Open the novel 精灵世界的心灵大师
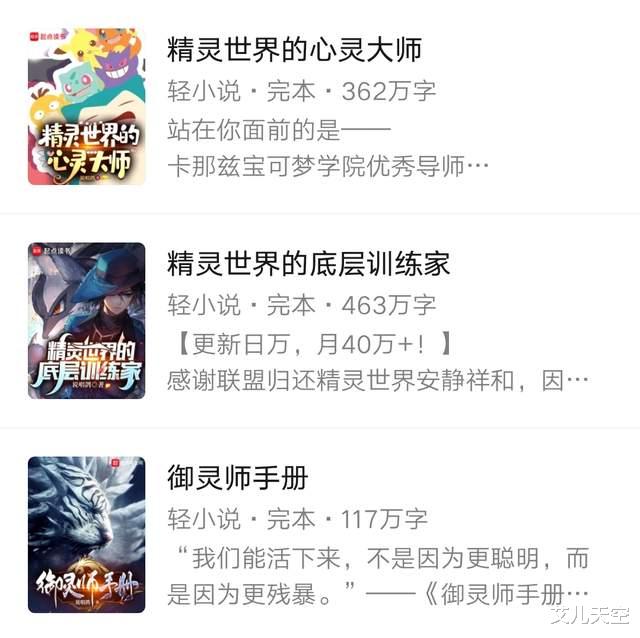Screen dimensions: 640x638 coord(294,48)
